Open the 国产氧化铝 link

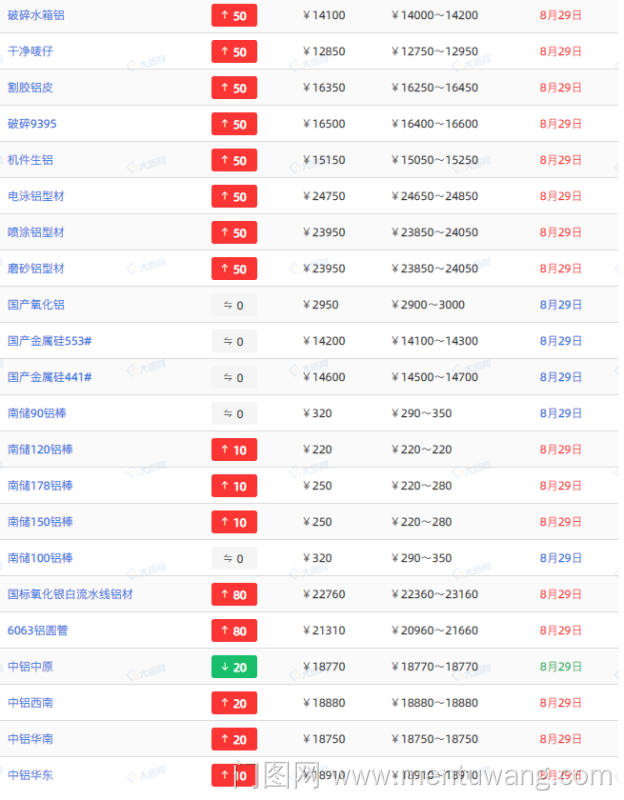(36, 304)
